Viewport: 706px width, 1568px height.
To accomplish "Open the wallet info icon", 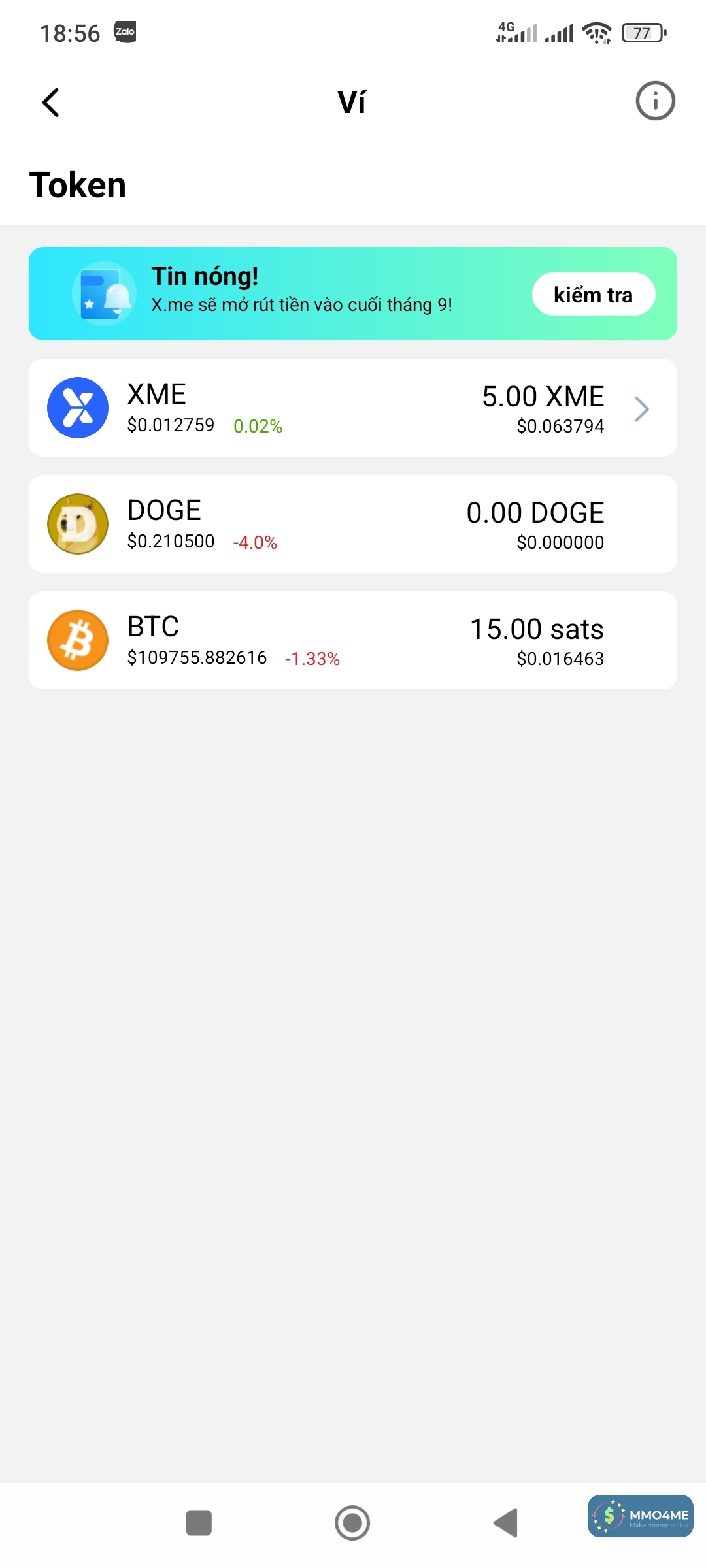I will 655,101.
